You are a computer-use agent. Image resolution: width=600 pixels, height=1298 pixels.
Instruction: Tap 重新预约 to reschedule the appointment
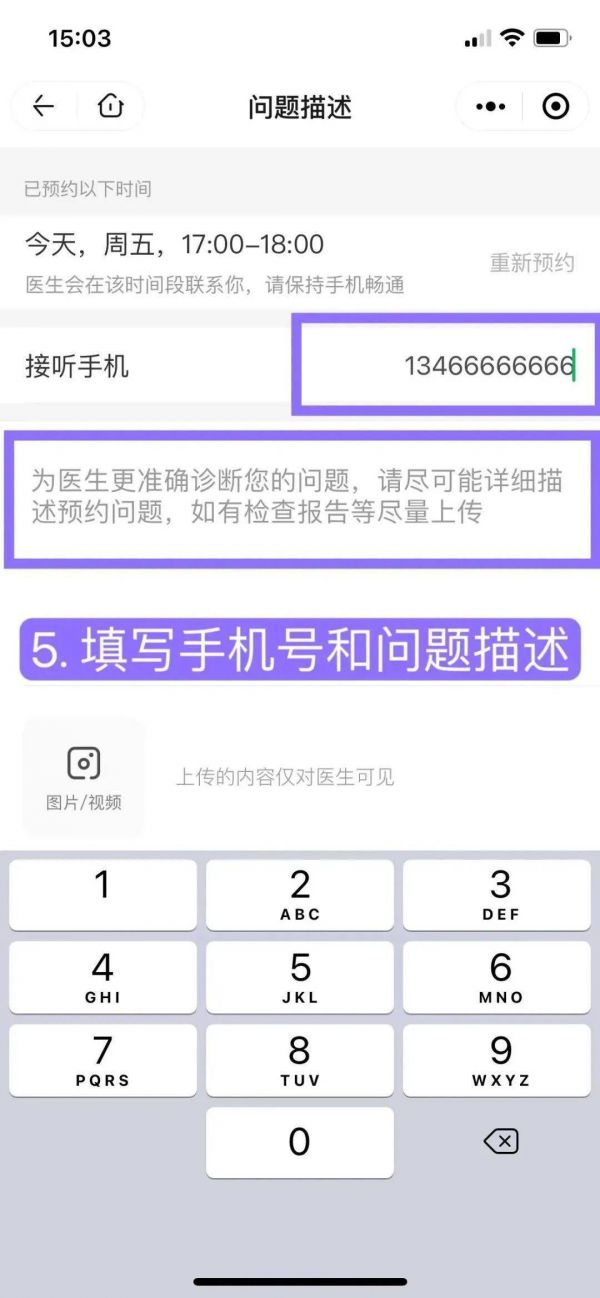coord(531,263)
